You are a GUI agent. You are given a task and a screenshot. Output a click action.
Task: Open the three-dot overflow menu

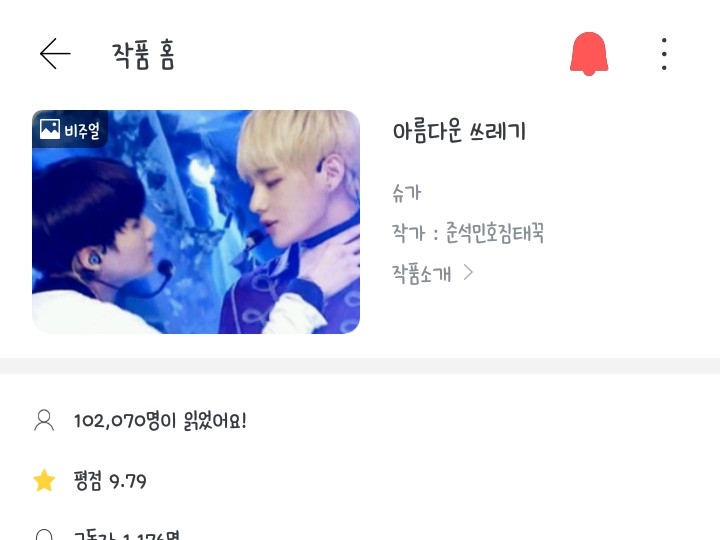tap(664, 54)
